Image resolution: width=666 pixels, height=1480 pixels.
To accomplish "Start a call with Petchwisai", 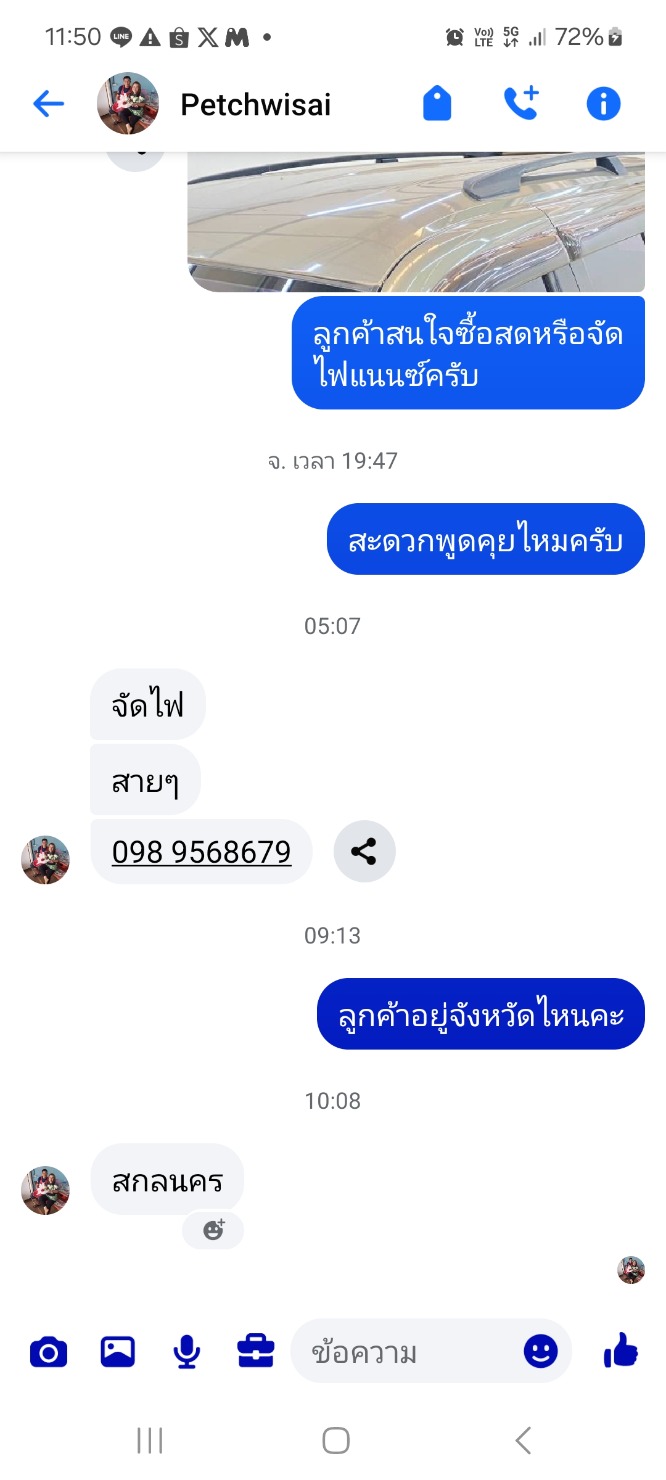I will 521,103.
